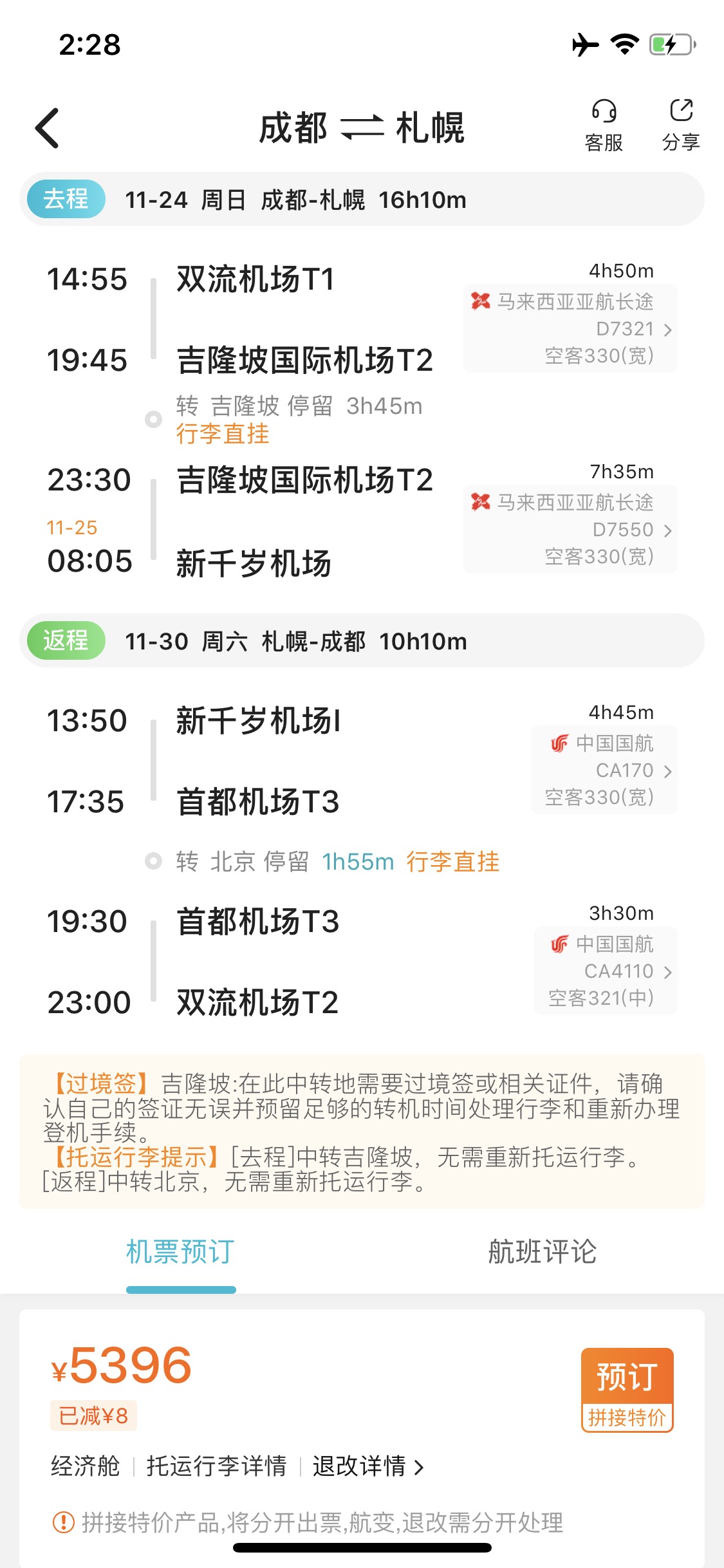Viewport: 724px width, 1568px height.
Task: Contact 客服 customer service
Action: click(604, 126)
